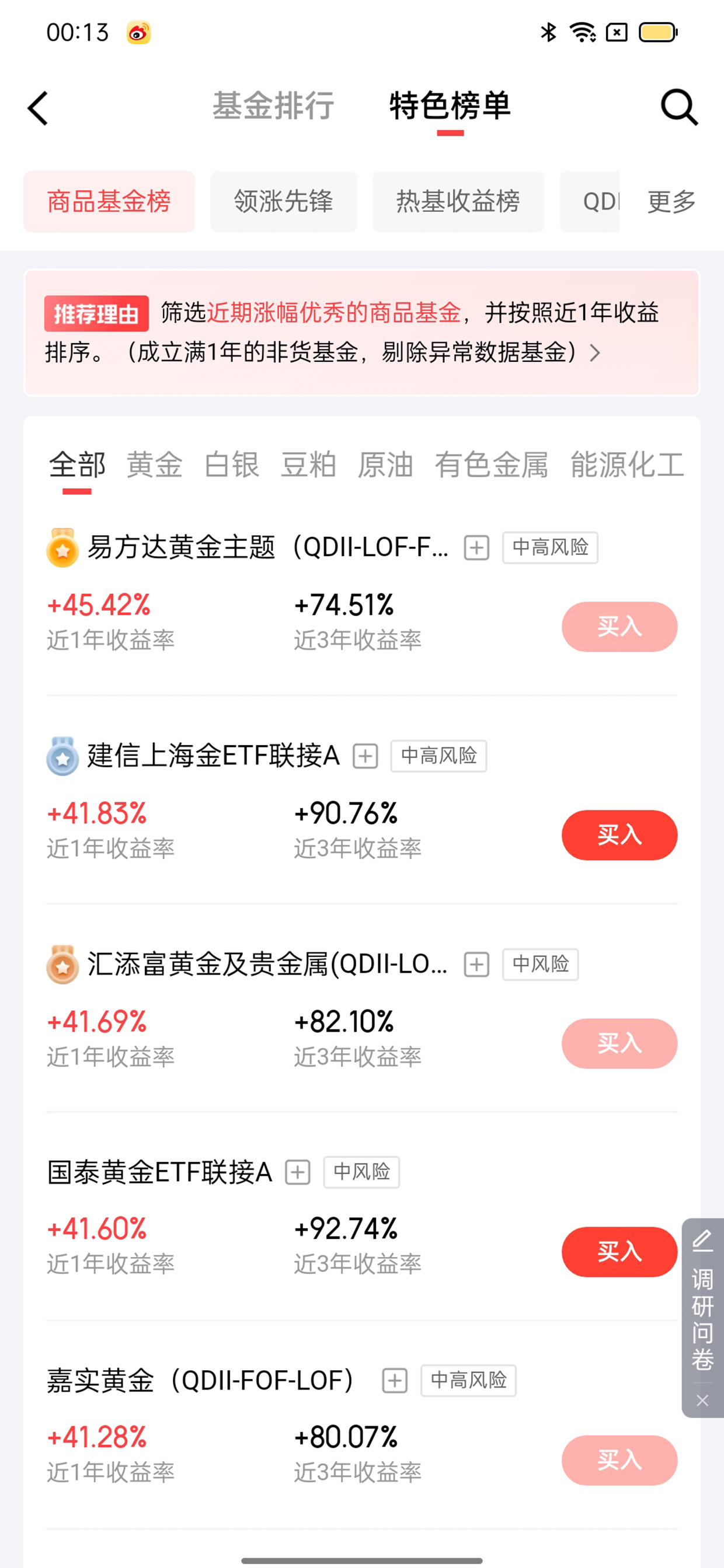Screen dimensions: 724x1568
Task: Go back using the top-left arrow
Action: [38, 109]
